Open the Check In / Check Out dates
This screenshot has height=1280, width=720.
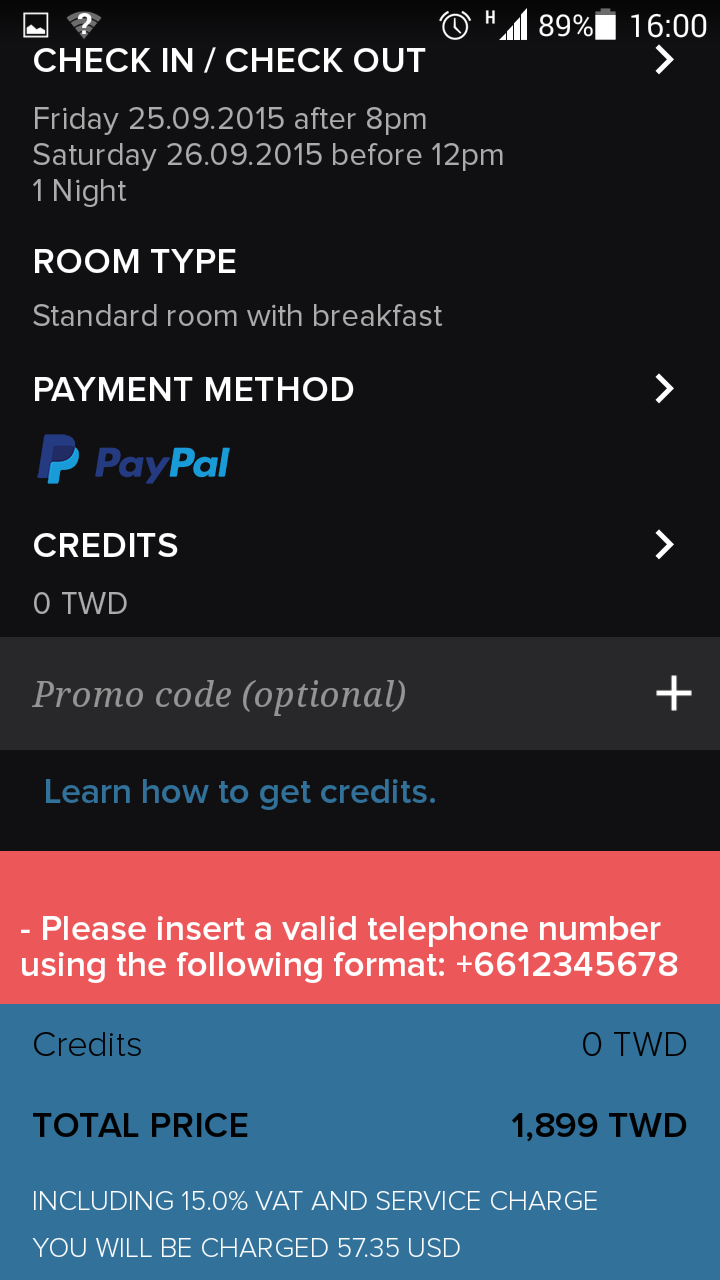tap(664, 61)
